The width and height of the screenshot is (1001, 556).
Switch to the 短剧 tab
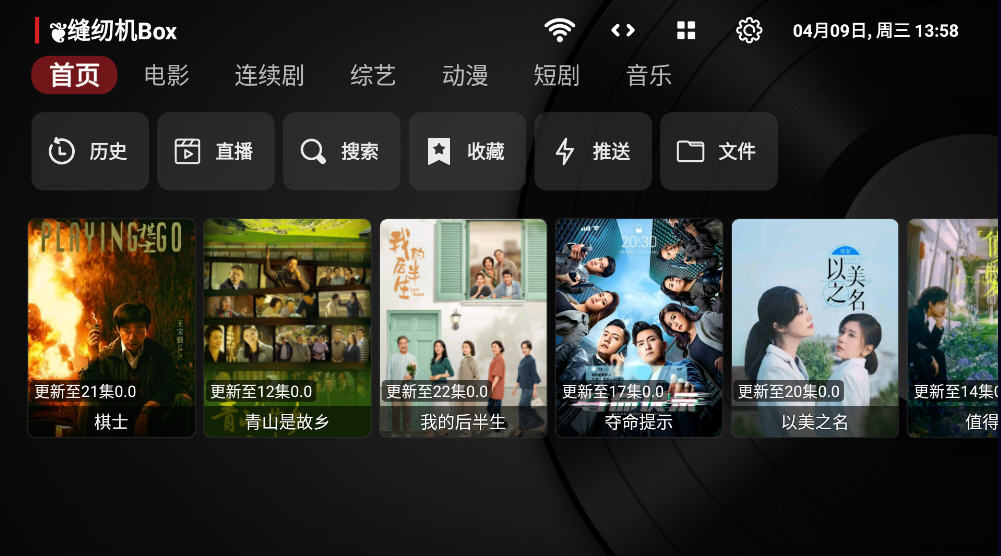557,75
